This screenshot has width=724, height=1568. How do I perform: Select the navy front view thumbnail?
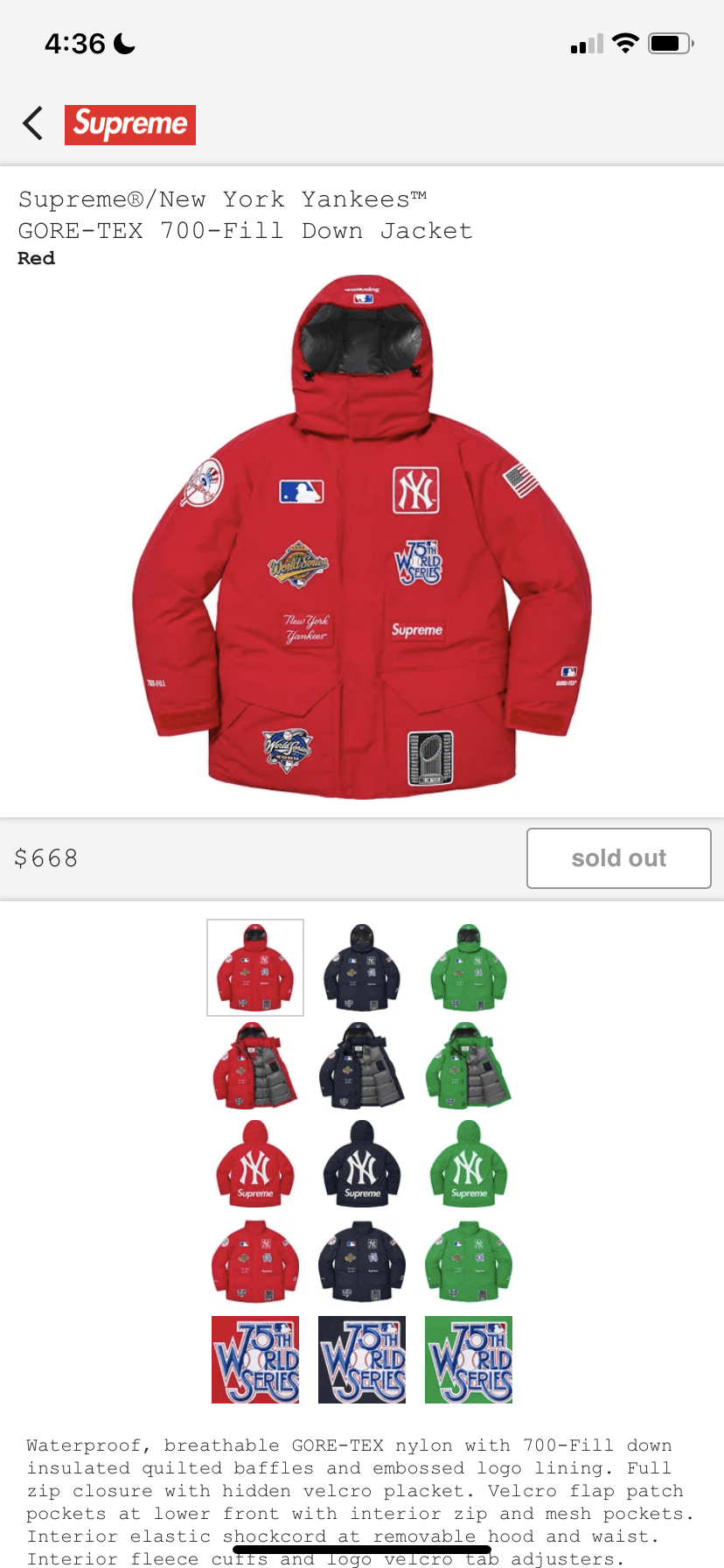[362, 968]
